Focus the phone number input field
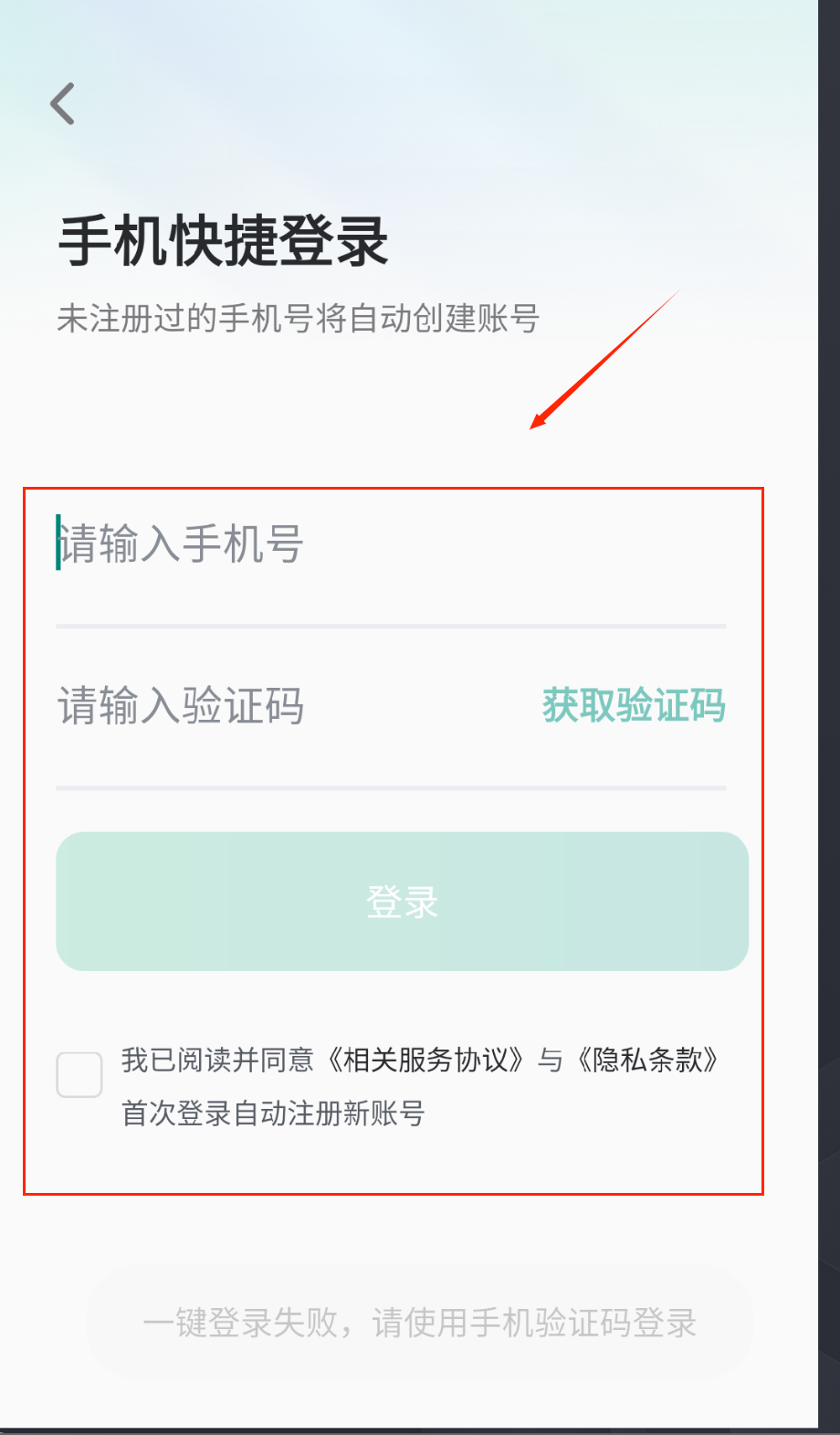The image size is (840, 1435). click(365, 544)
